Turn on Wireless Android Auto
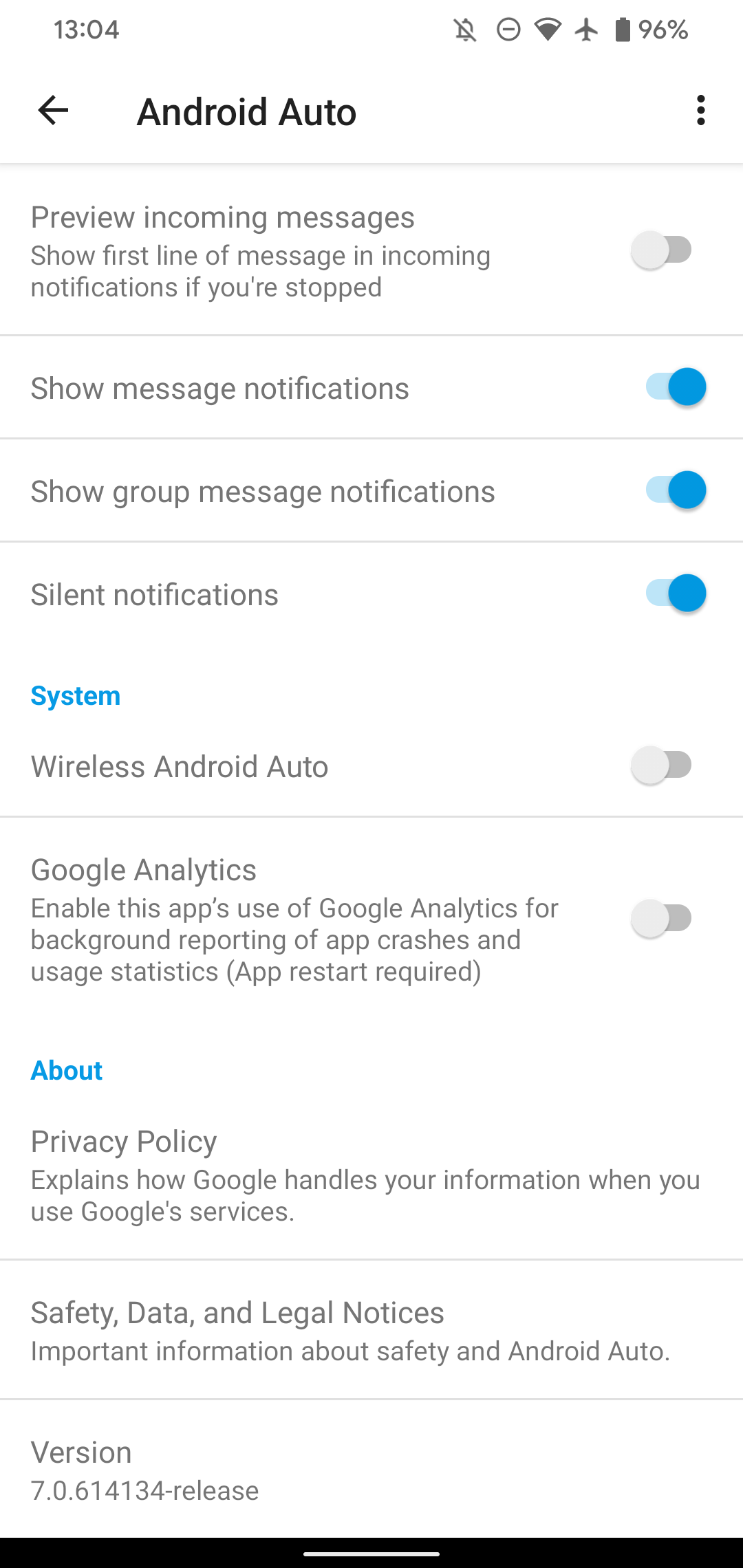The height and width of the screenshot is (1568, 743). coord(662,765)
